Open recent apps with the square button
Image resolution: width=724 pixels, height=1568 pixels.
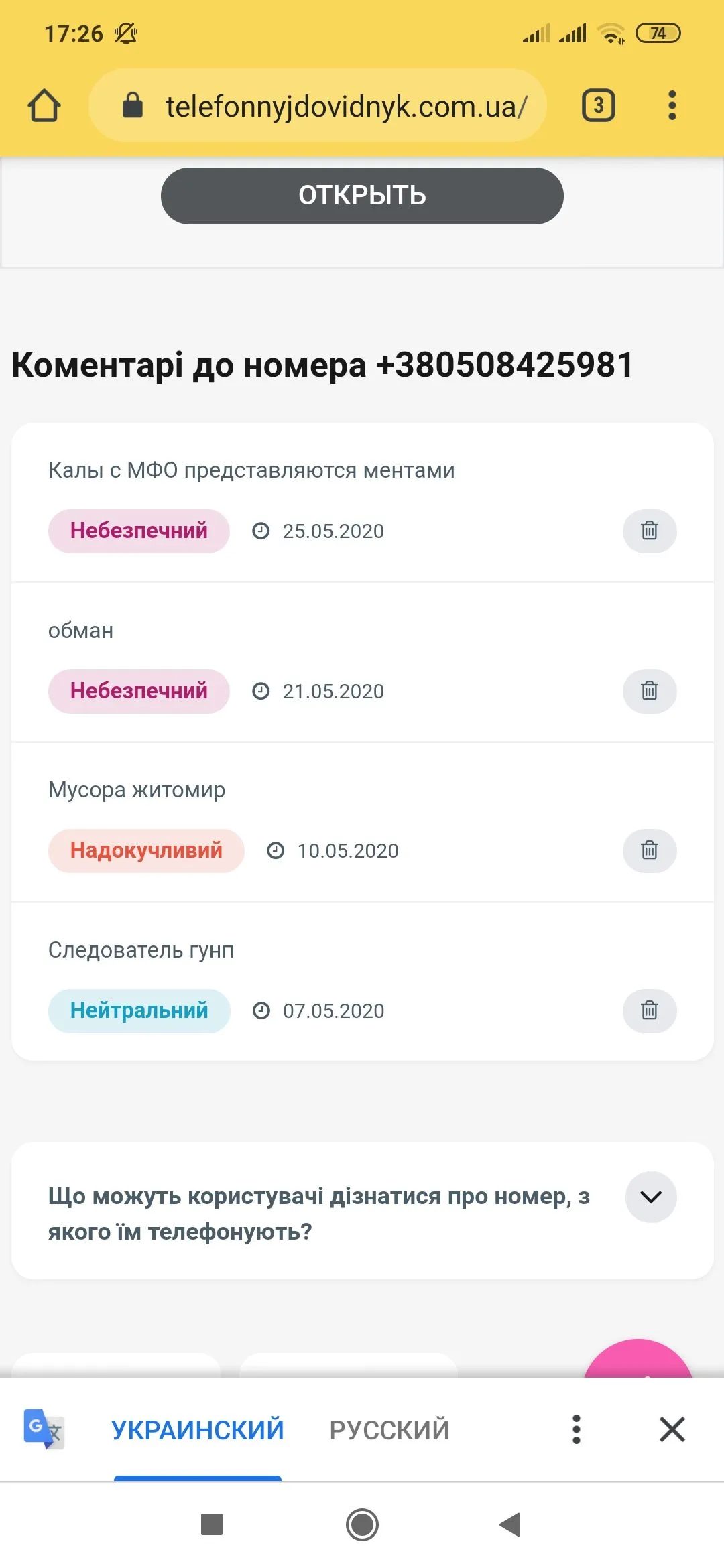(x=212, y=1524)
